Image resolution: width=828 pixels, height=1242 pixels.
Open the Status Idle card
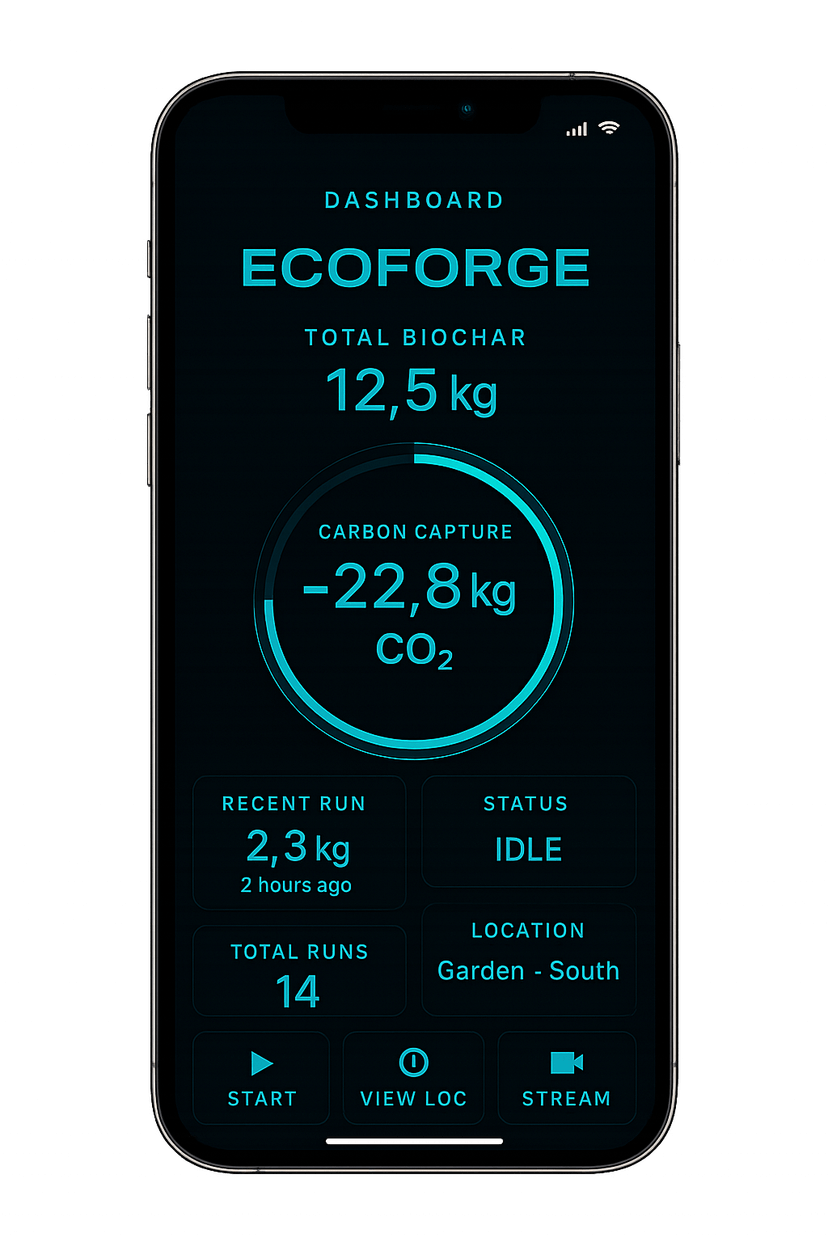tap(528, 831)
